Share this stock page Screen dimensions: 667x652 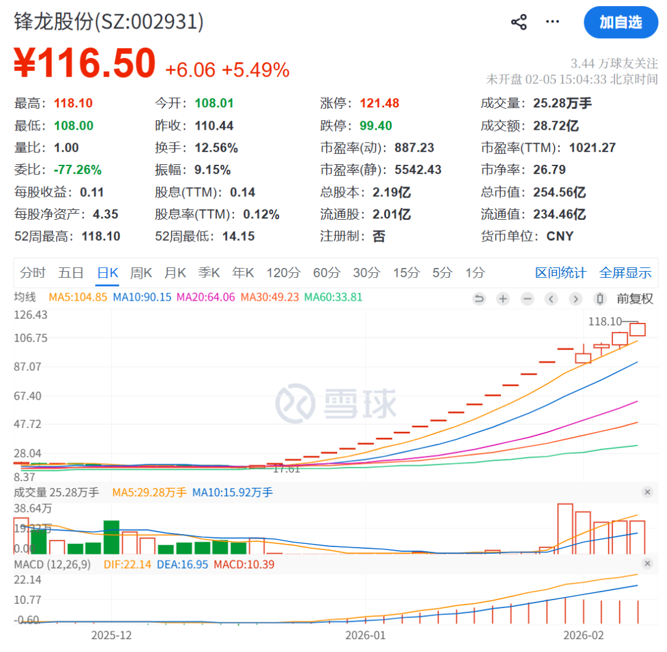[519, 22]
